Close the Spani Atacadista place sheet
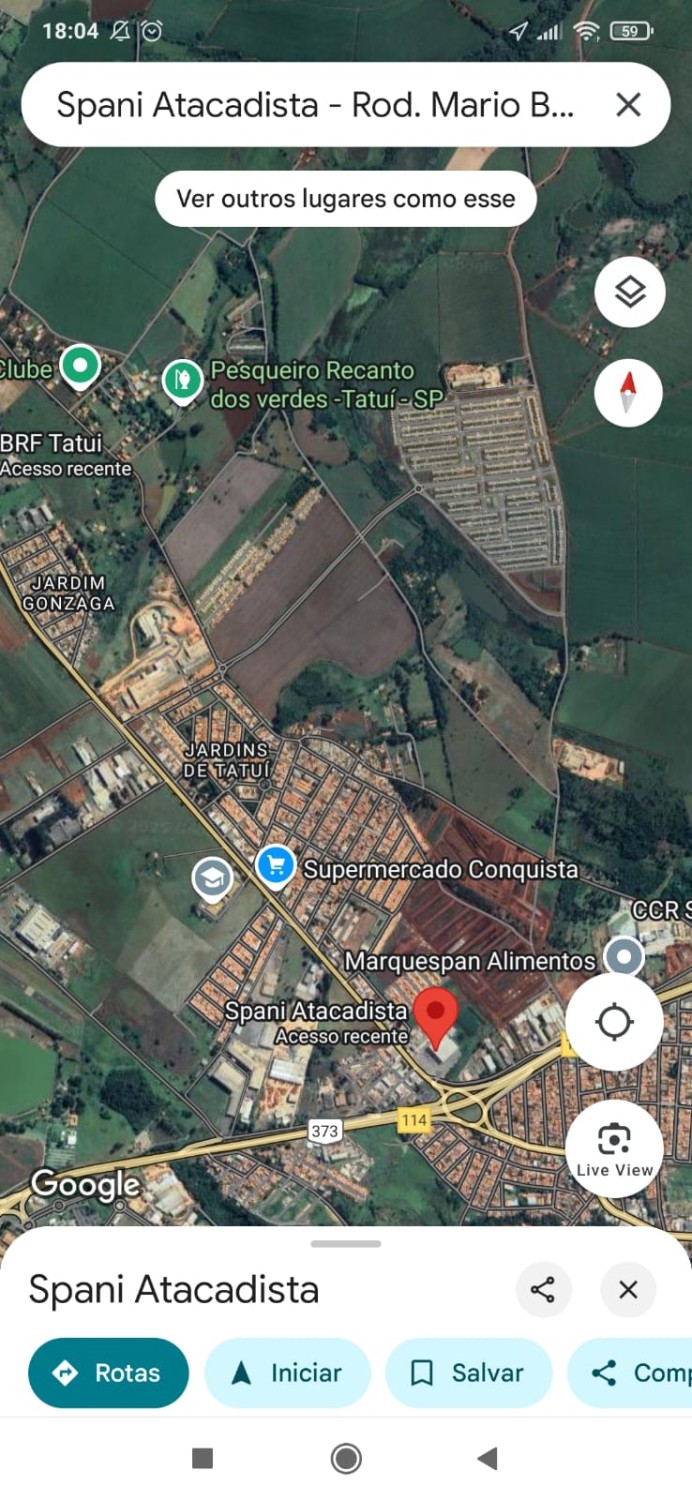 [628, 1290]
